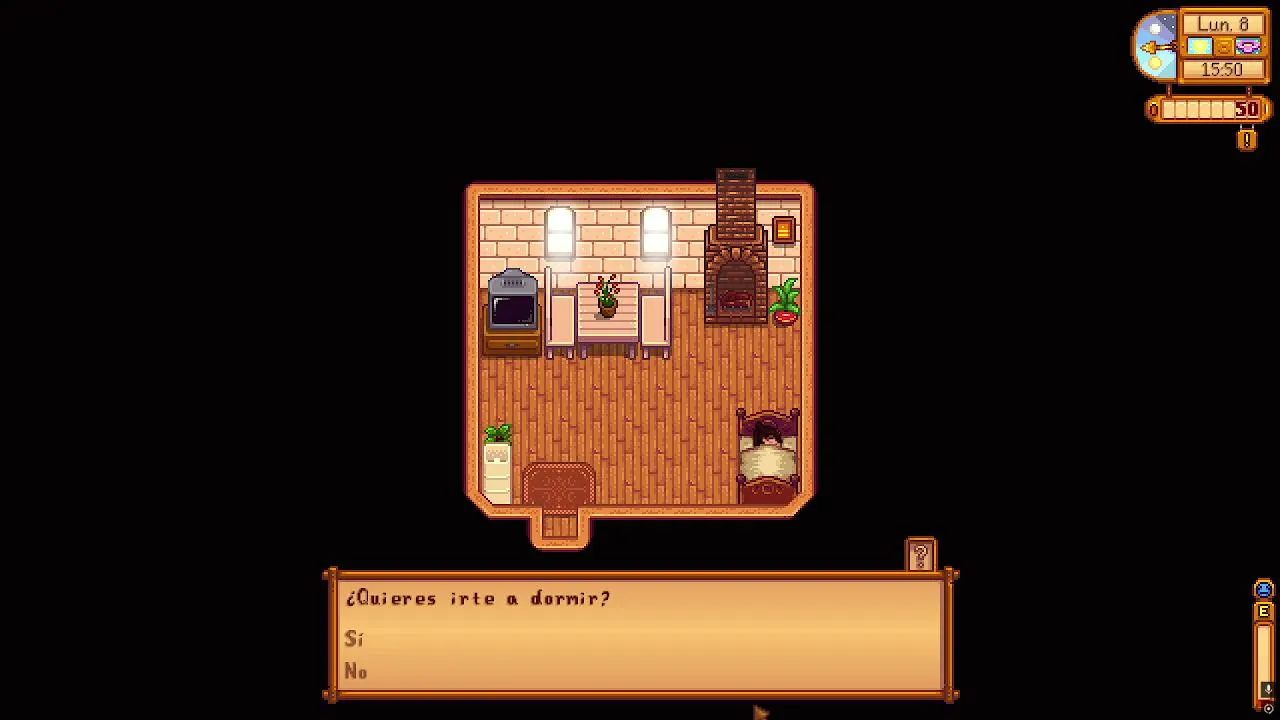Choose No to stay awake
The image size is (1280, 720).
pos(356,671)
